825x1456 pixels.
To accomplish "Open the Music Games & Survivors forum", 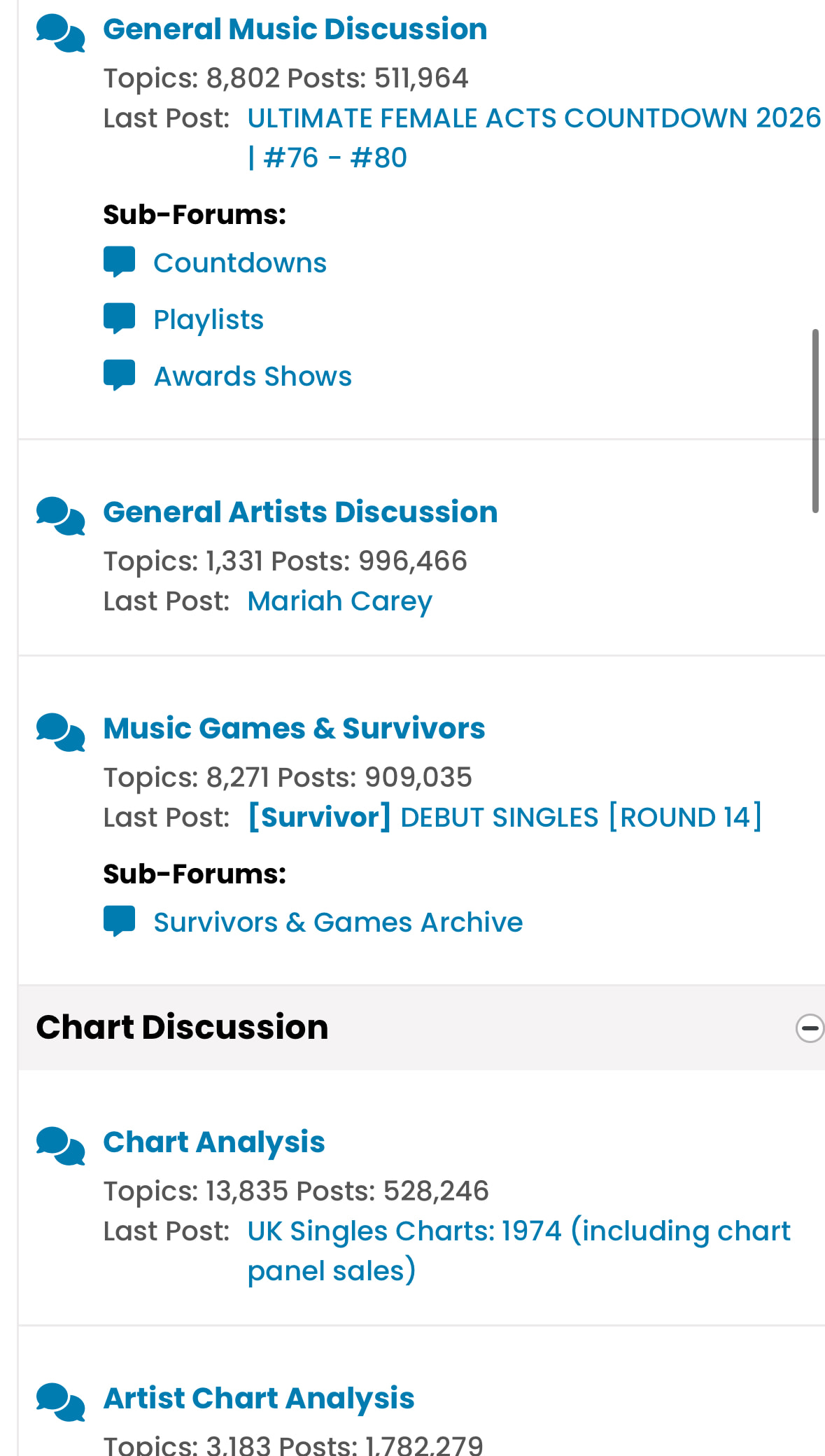I will [294, 729].
